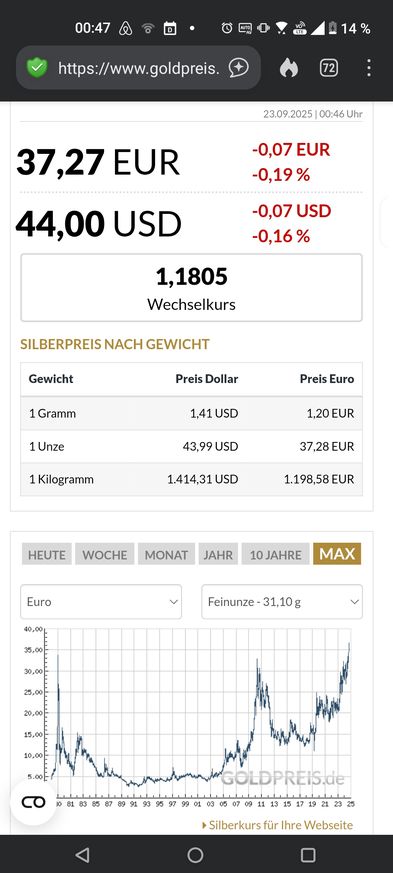393x873 pixels.
Task: Select the MONAT chart range
Action: pos(166,555)
